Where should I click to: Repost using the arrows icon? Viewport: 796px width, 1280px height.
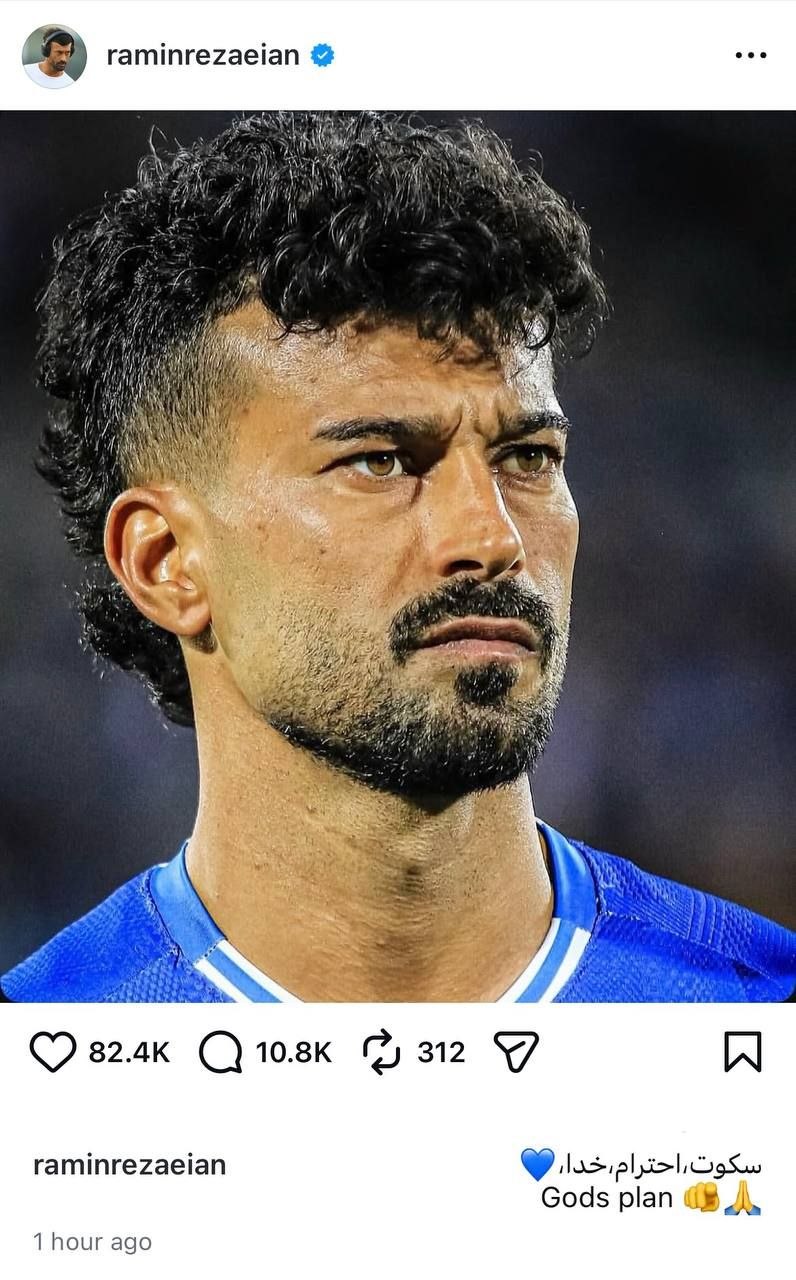pos(381,1052)
